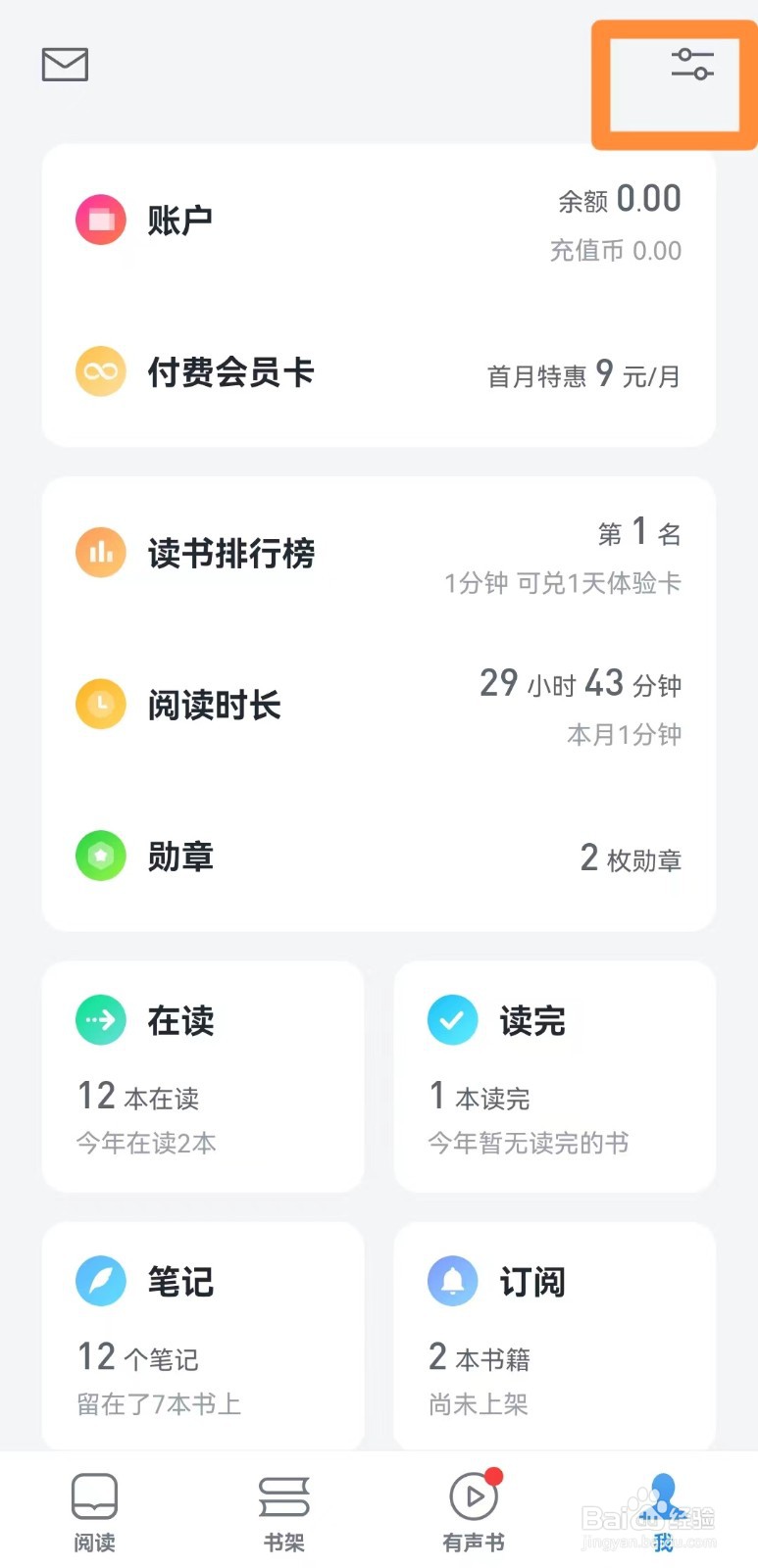Open the 笔记 leaf icon
This screenshot has width=758, height=1568.
click(99, 1280)
